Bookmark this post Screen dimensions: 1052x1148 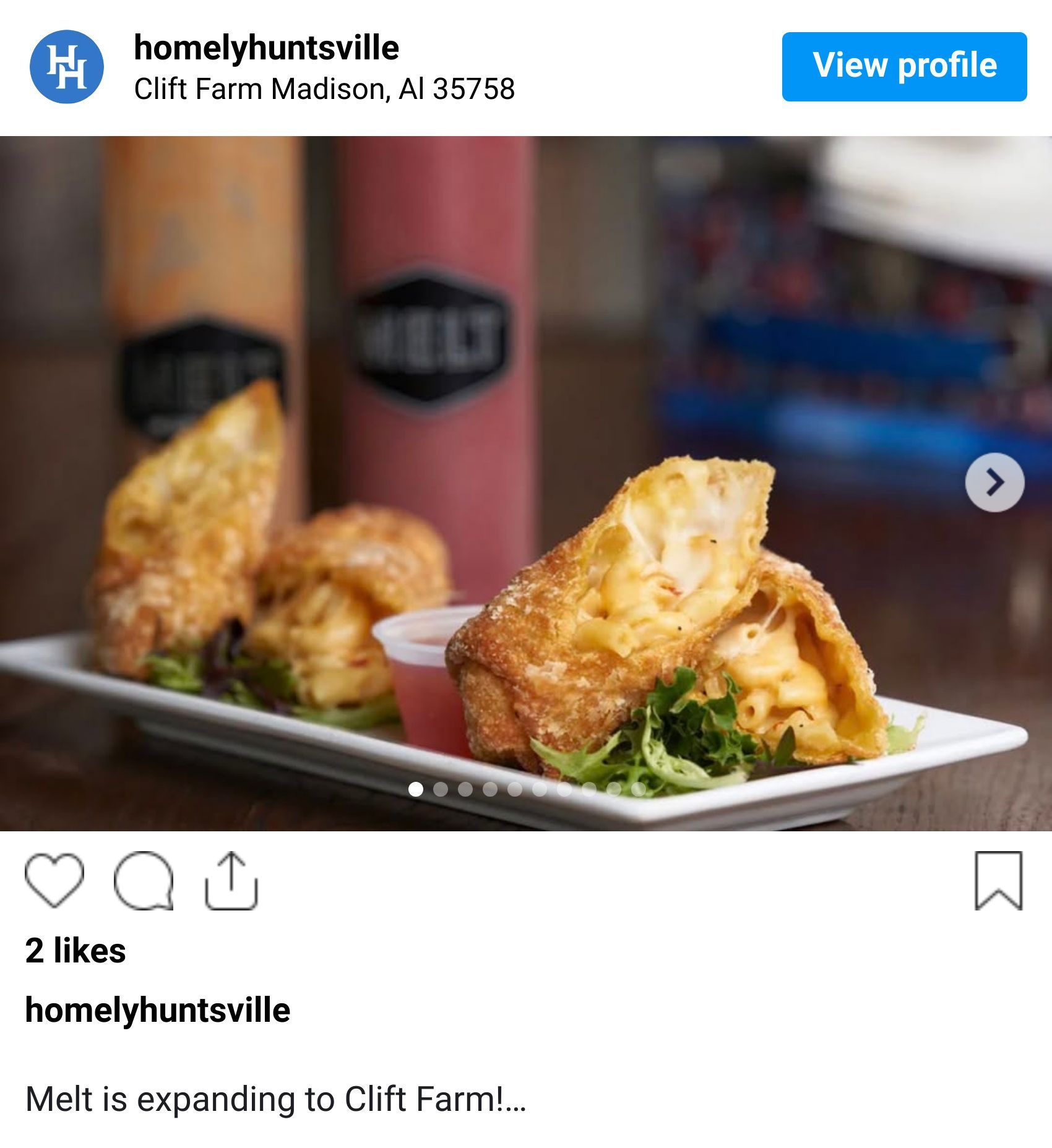pos(998,880)
